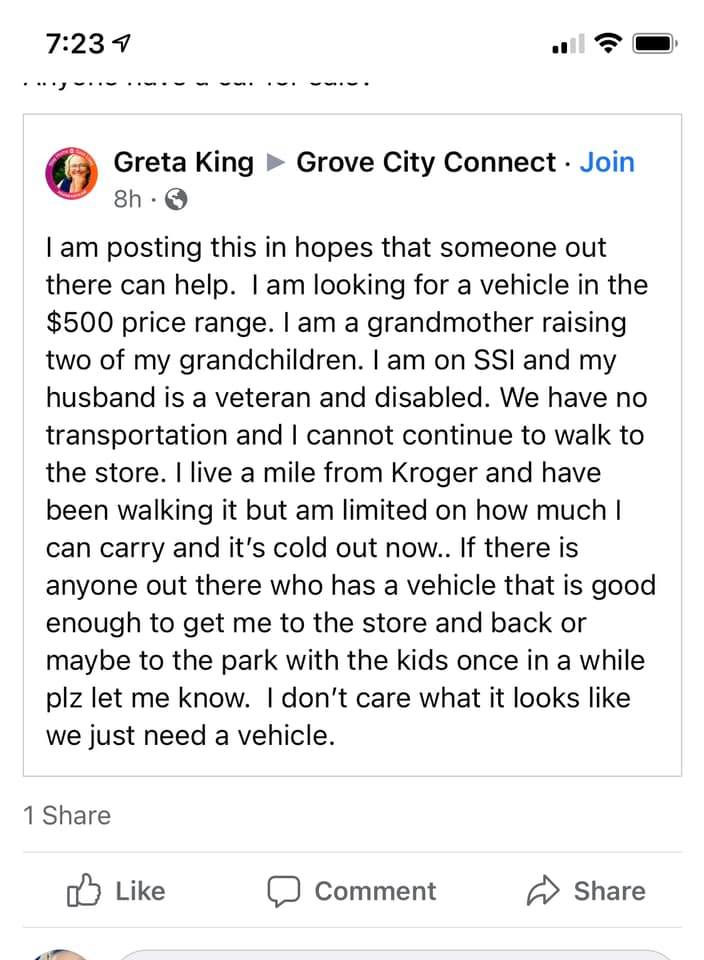Join the Grove City Connect group
Viewport: 704px width, 960px height.
click(607, 162)
